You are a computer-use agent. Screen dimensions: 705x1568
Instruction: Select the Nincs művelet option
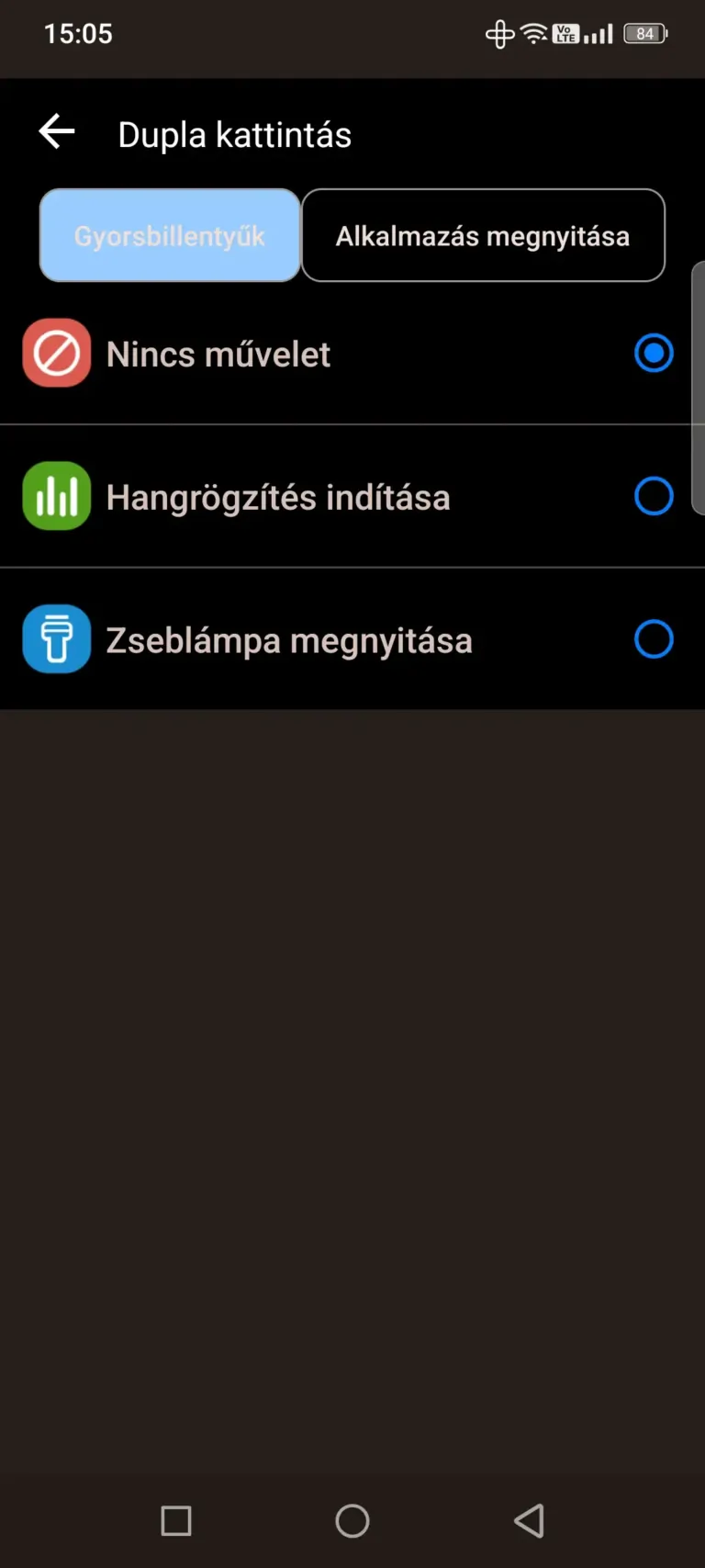pyautogui.click(x=653, y=354)
